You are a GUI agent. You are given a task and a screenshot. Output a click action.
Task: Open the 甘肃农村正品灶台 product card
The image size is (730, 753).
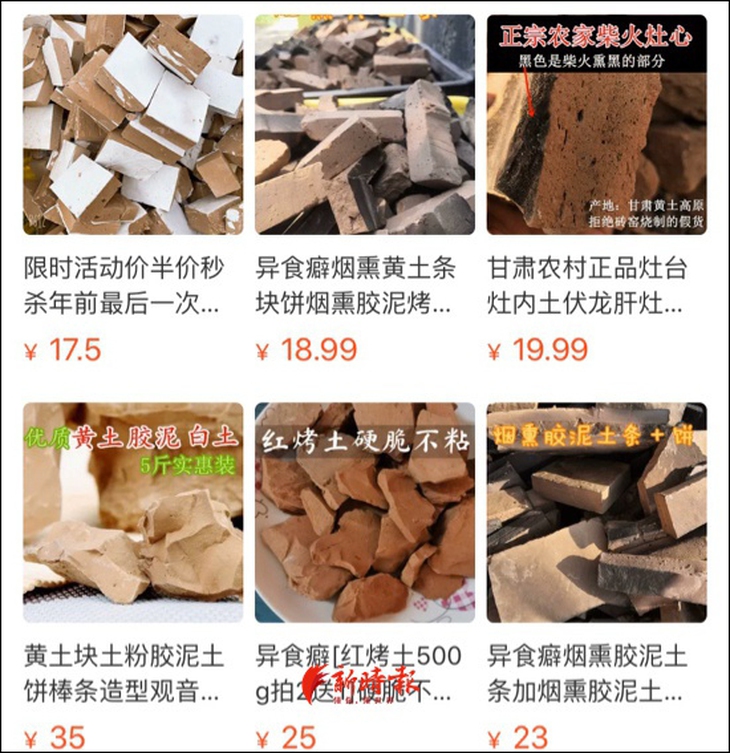[x=596, y=125]
